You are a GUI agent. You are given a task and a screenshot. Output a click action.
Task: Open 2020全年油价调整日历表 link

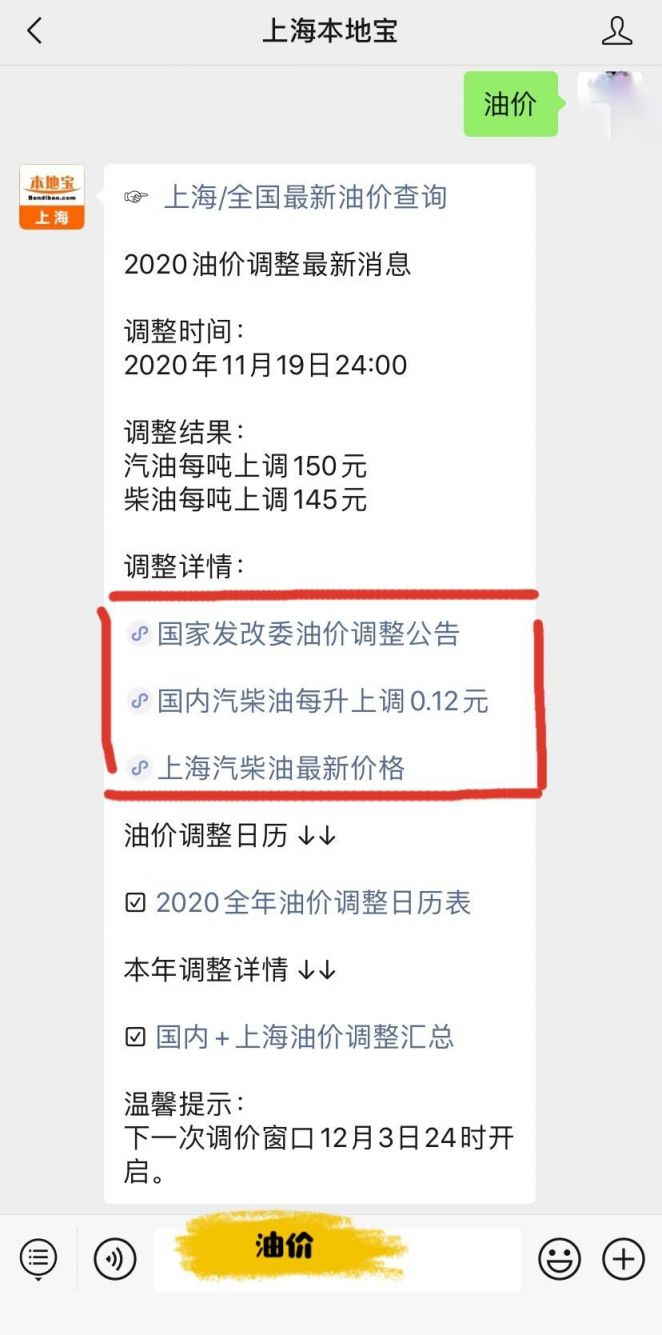pos(312,902)
